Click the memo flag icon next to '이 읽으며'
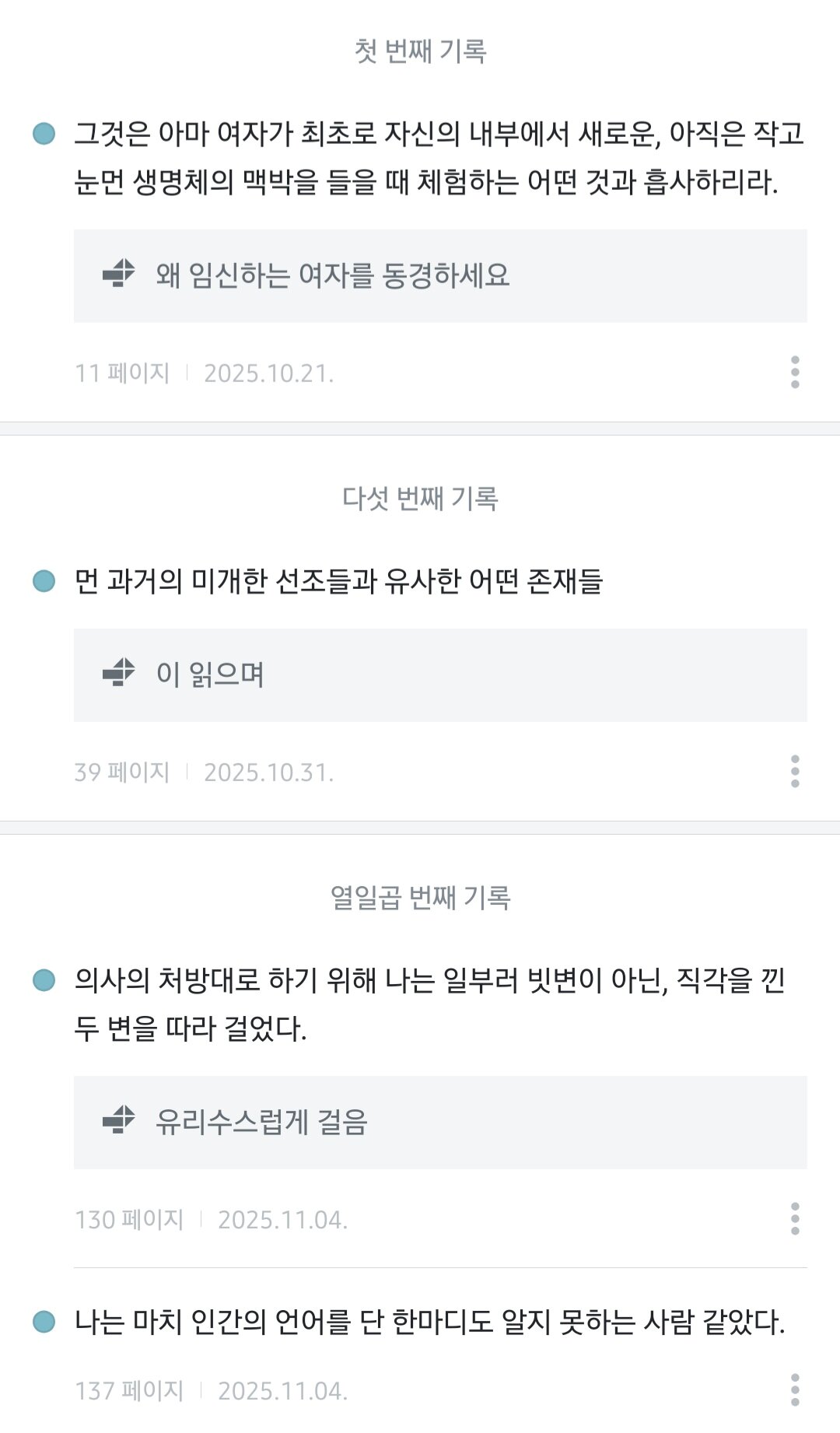840x1433 pixels. [x=117, y=671]
